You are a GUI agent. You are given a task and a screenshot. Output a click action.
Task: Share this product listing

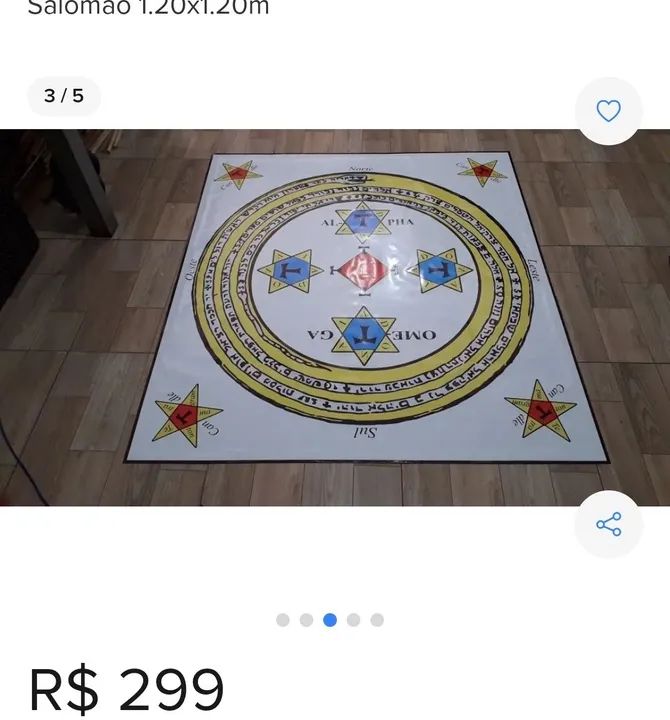coord(608,524)
